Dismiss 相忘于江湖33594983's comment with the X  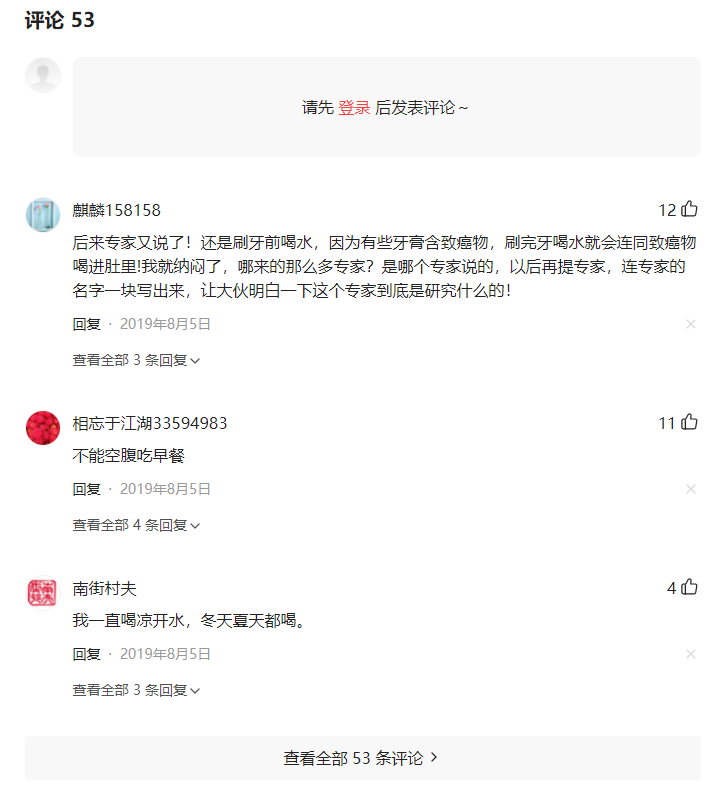690,489
